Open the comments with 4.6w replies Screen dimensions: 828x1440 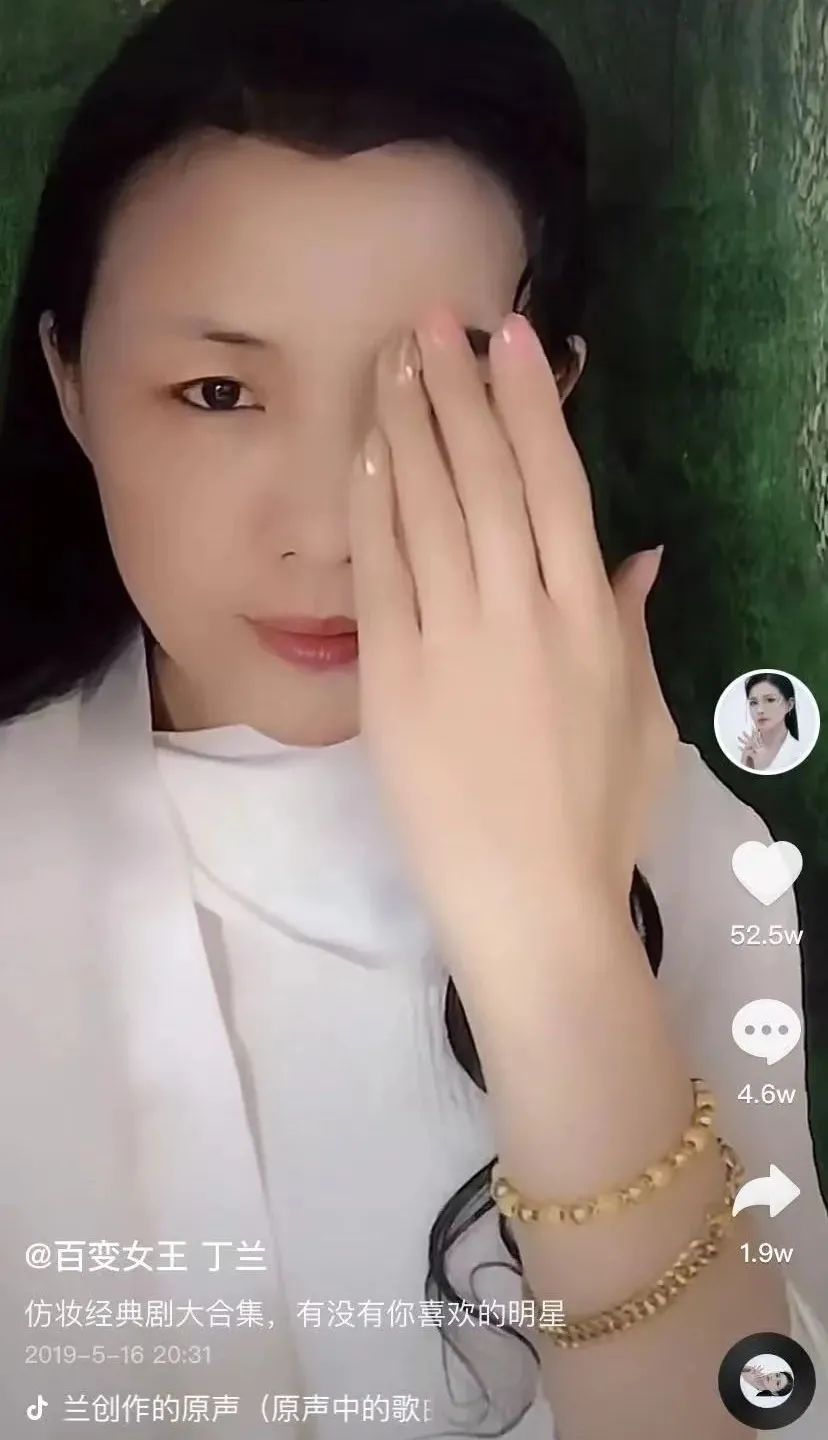(x=767, y=1031)
